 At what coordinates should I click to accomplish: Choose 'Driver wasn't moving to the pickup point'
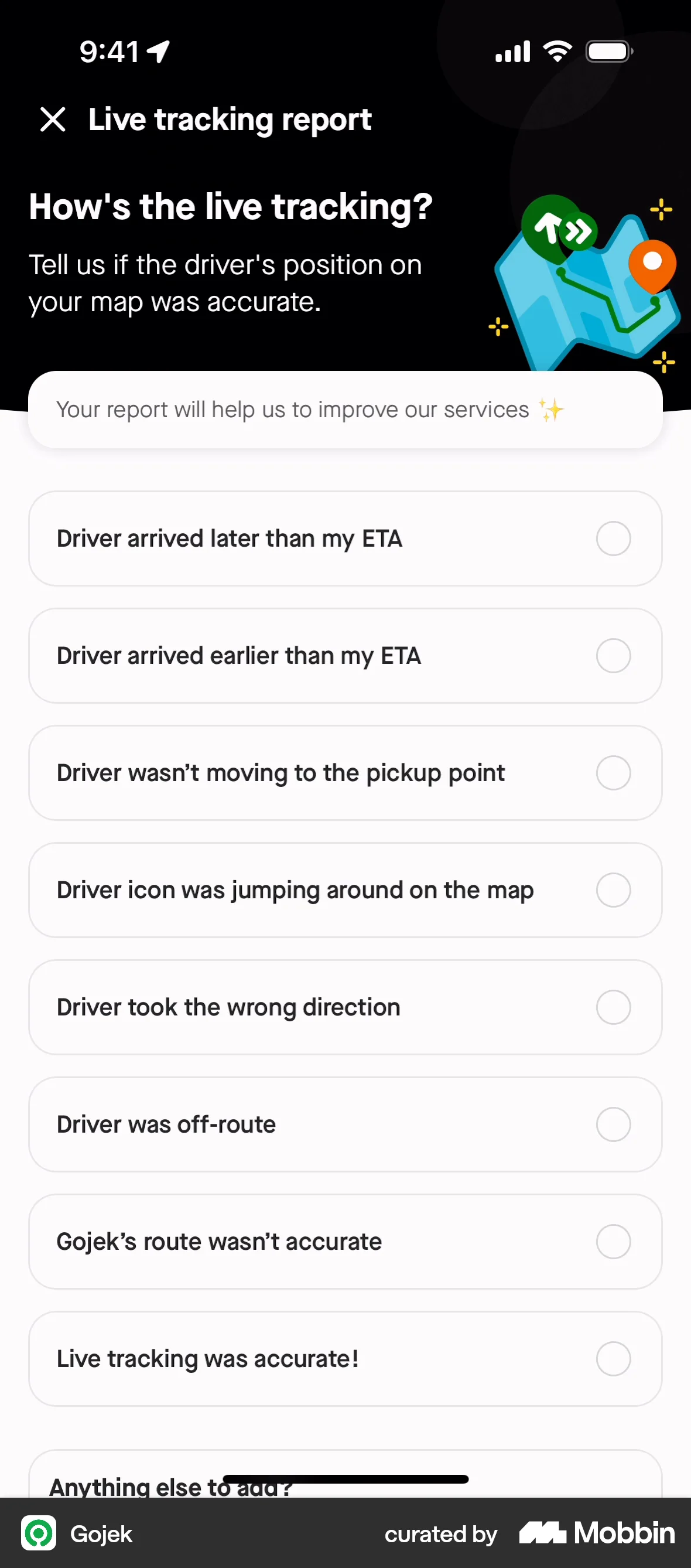345,772
